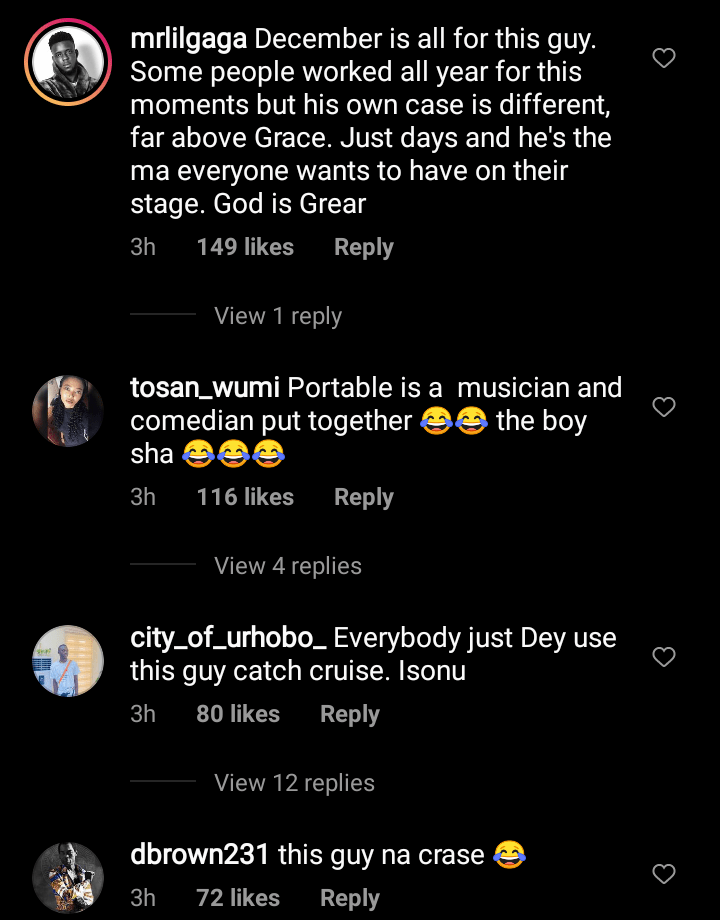View the 116 likes on tosan_wumi's comment
The width and height of the screenshot is (720, 920).
pyautogui.click(x=245, y=497)
